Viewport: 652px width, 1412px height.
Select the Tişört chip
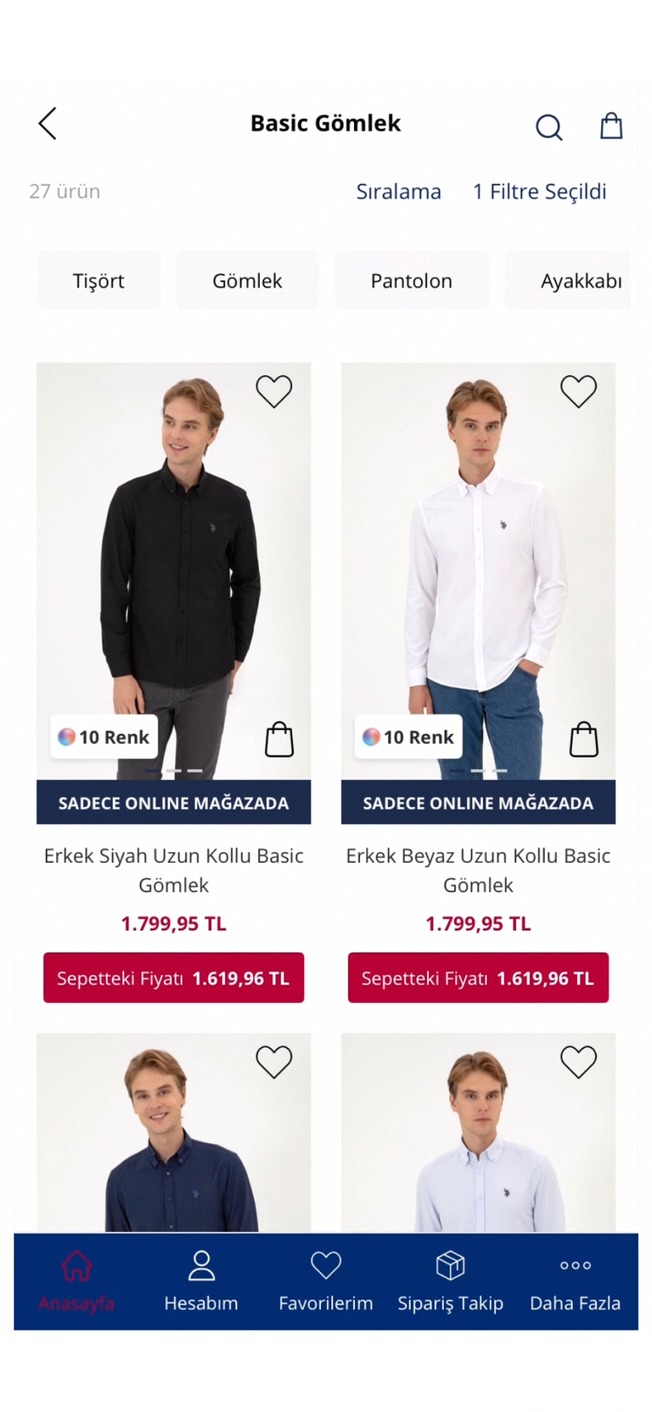99,281
